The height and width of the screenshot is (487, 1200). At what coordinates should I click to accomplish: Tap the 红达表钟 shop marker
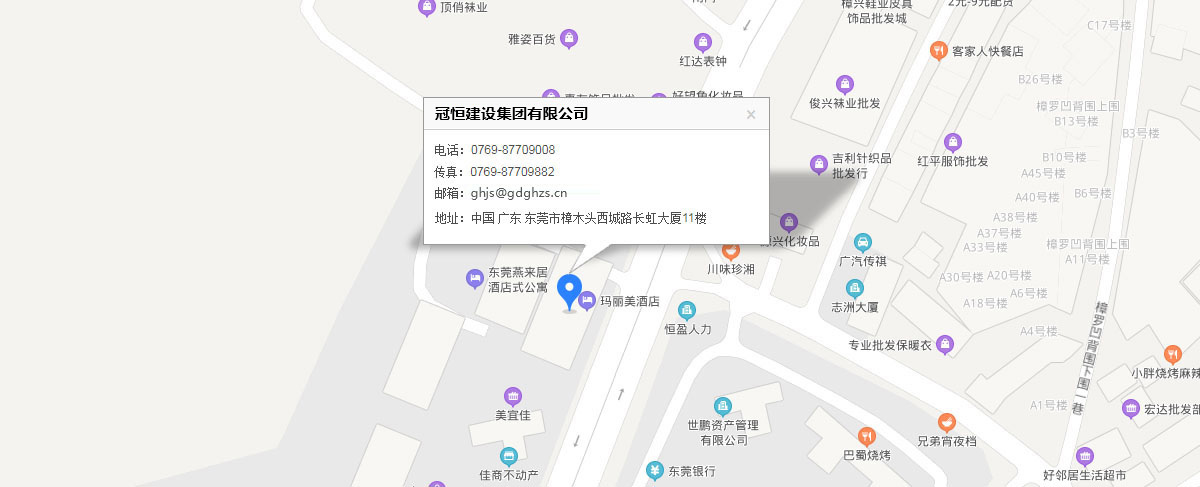[x=703, y=42]
